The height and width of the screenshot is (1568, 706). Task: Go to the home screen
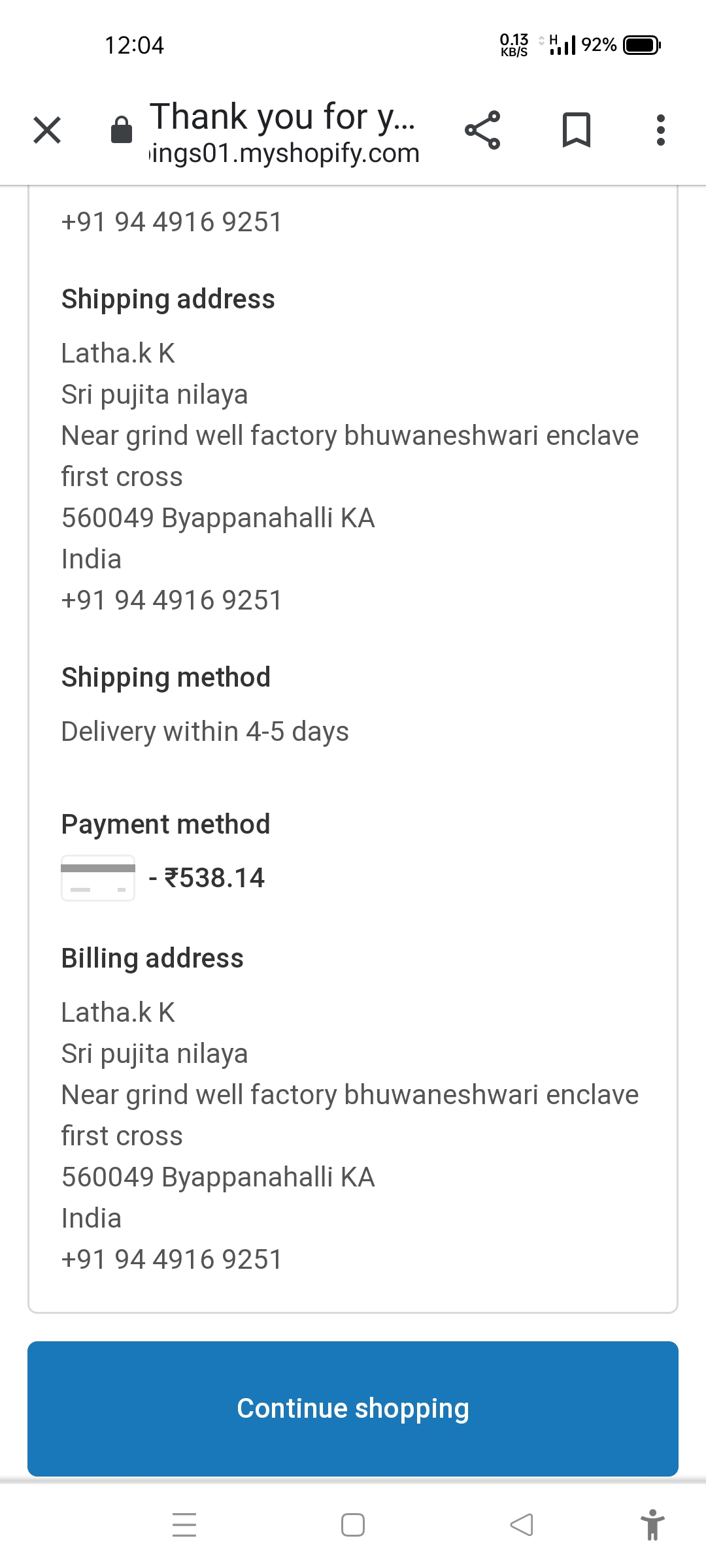pos(353,1525)
